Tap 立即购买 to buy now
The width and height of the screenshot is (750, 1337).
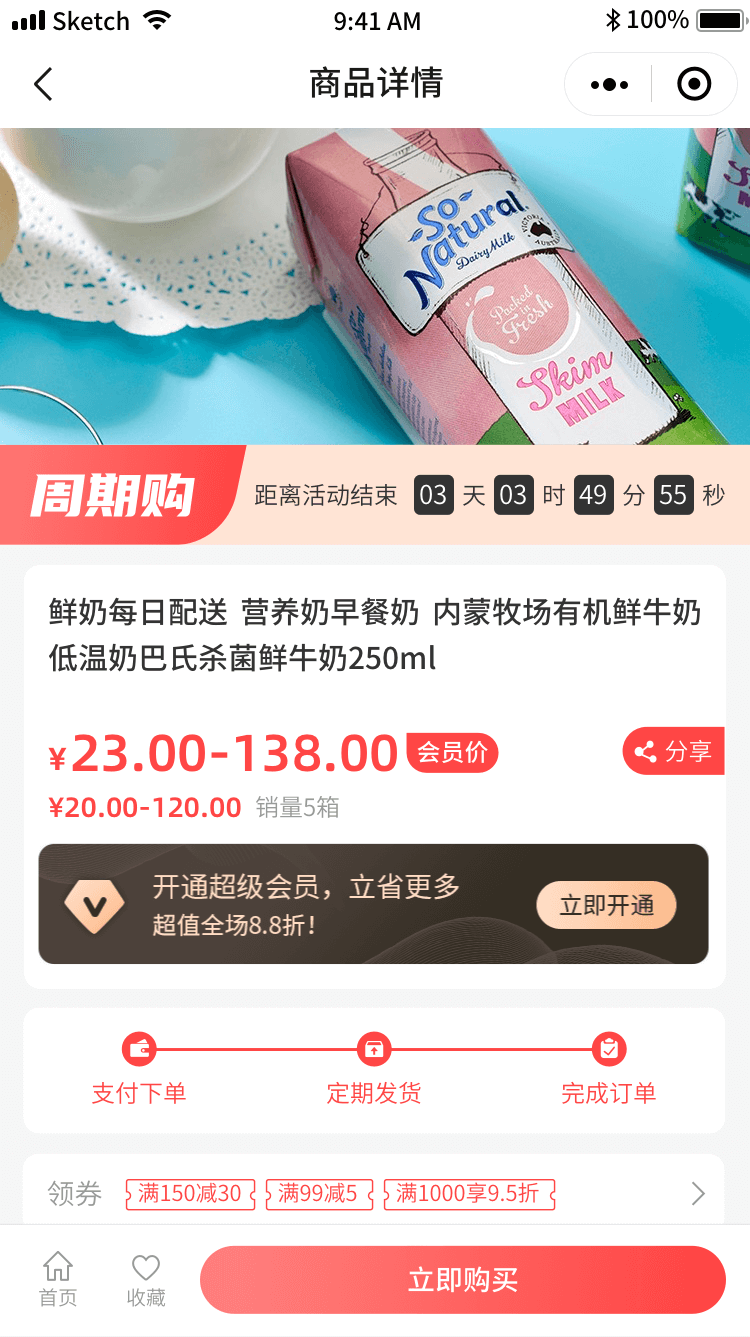(x=462, y=1280)
